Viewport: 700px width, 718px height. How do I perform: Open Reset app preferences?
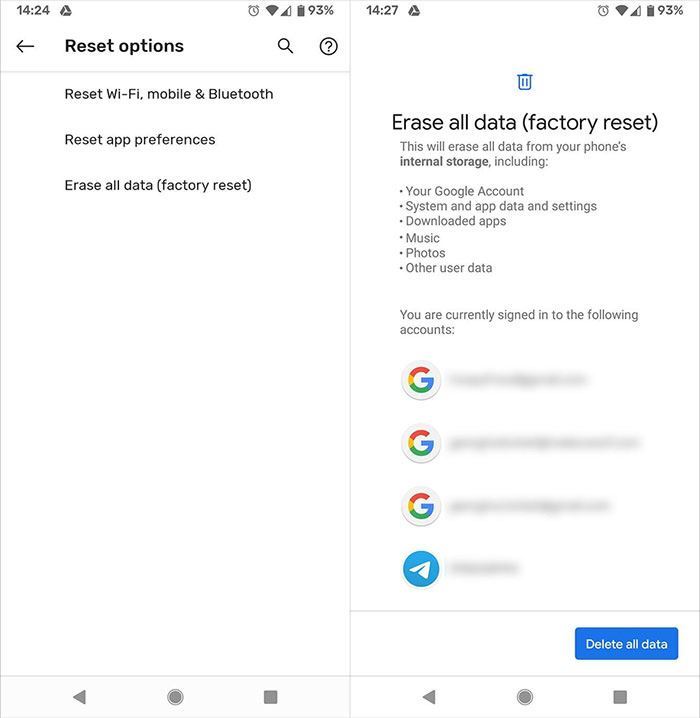pos(140,140)
